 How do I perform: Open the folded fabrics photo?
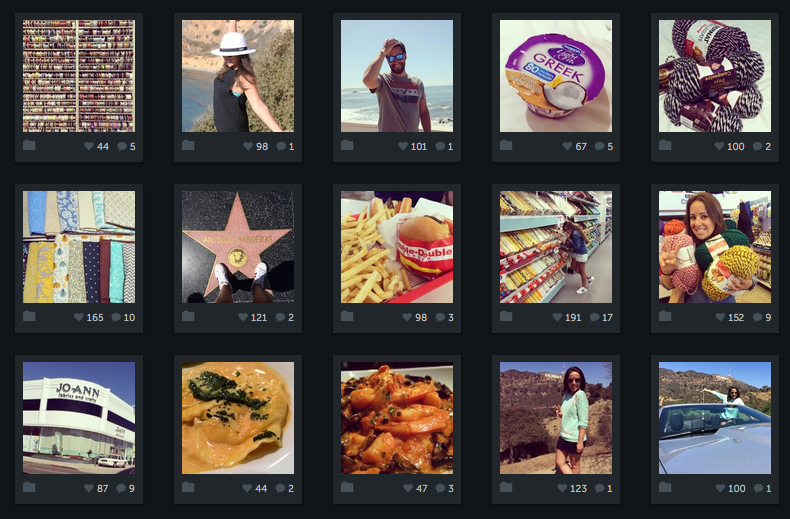click(79, 247)
